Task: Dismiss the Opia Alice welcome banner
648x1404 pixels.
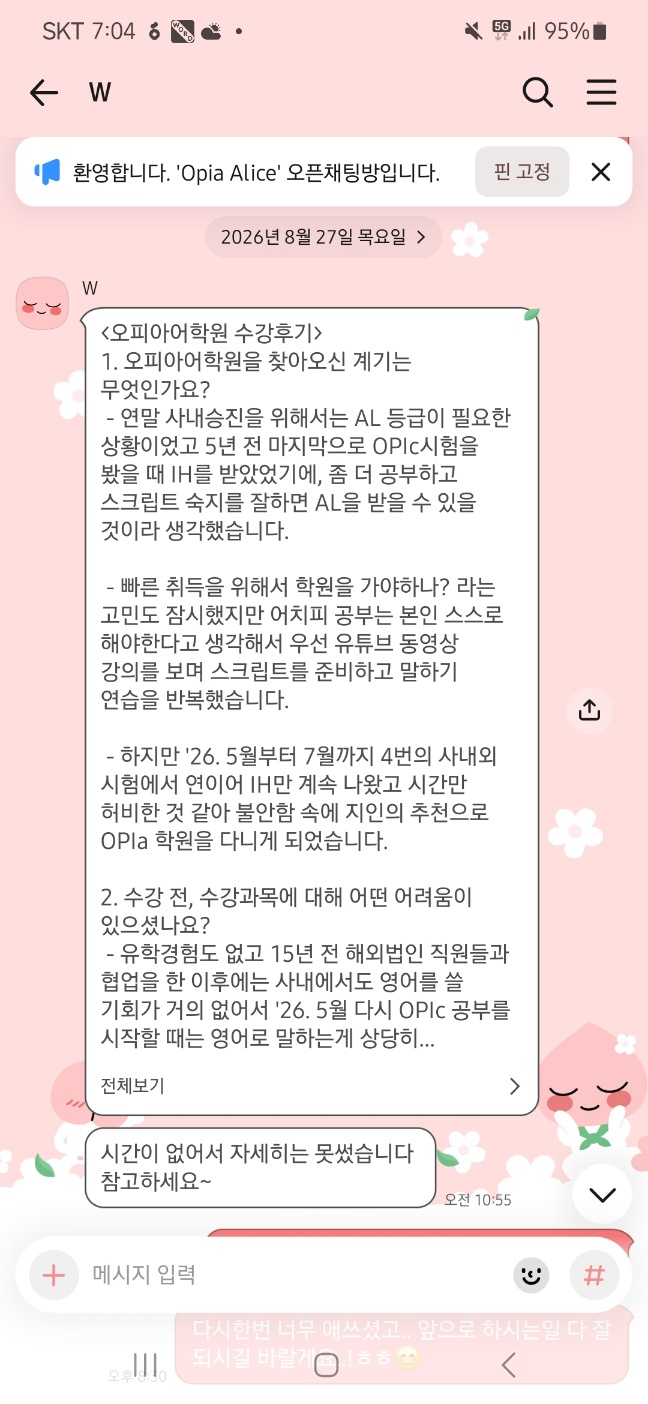Action: tap(600, 172)
